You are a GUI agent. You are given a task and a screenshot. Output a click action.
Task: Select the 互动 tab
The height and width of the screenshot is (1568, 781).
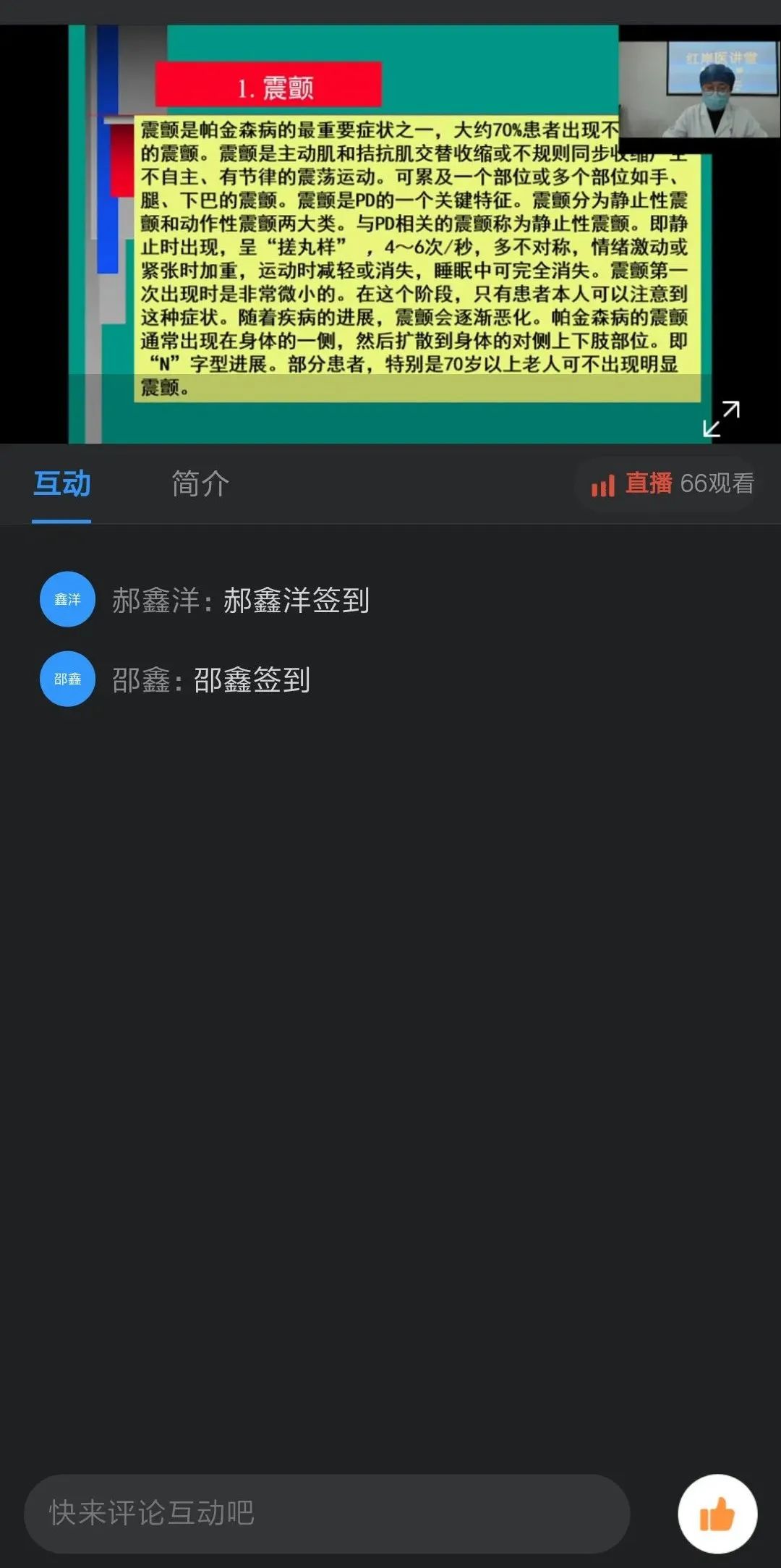point(61,483)
